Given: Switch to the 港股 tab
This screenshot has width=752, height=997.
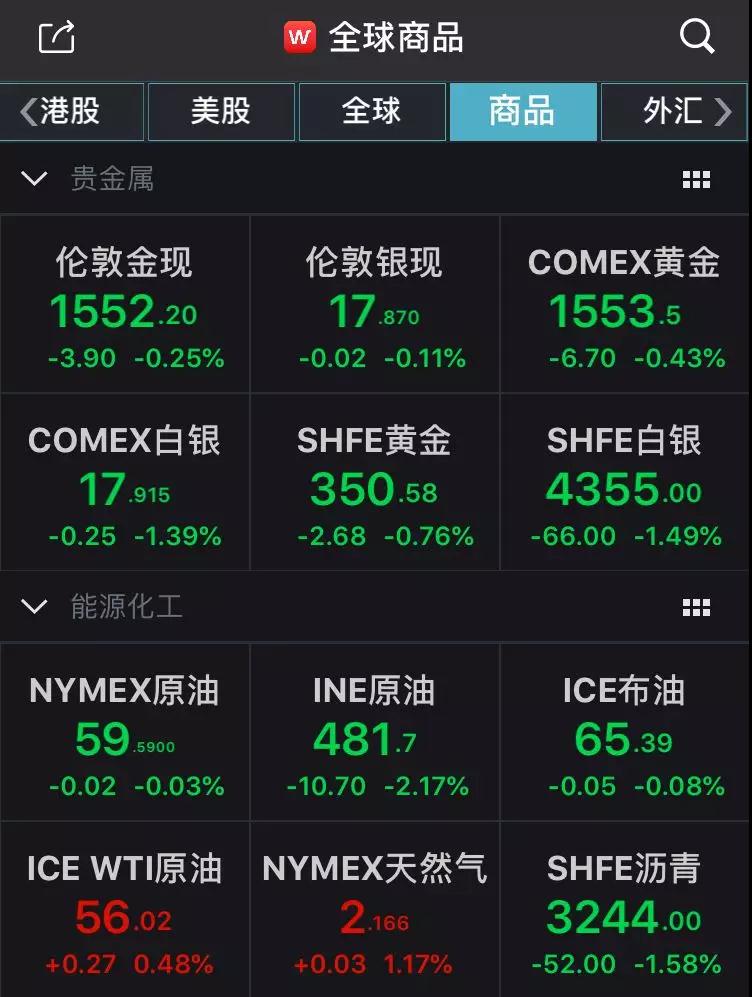Looking at the screenshot, I should 72,111.
